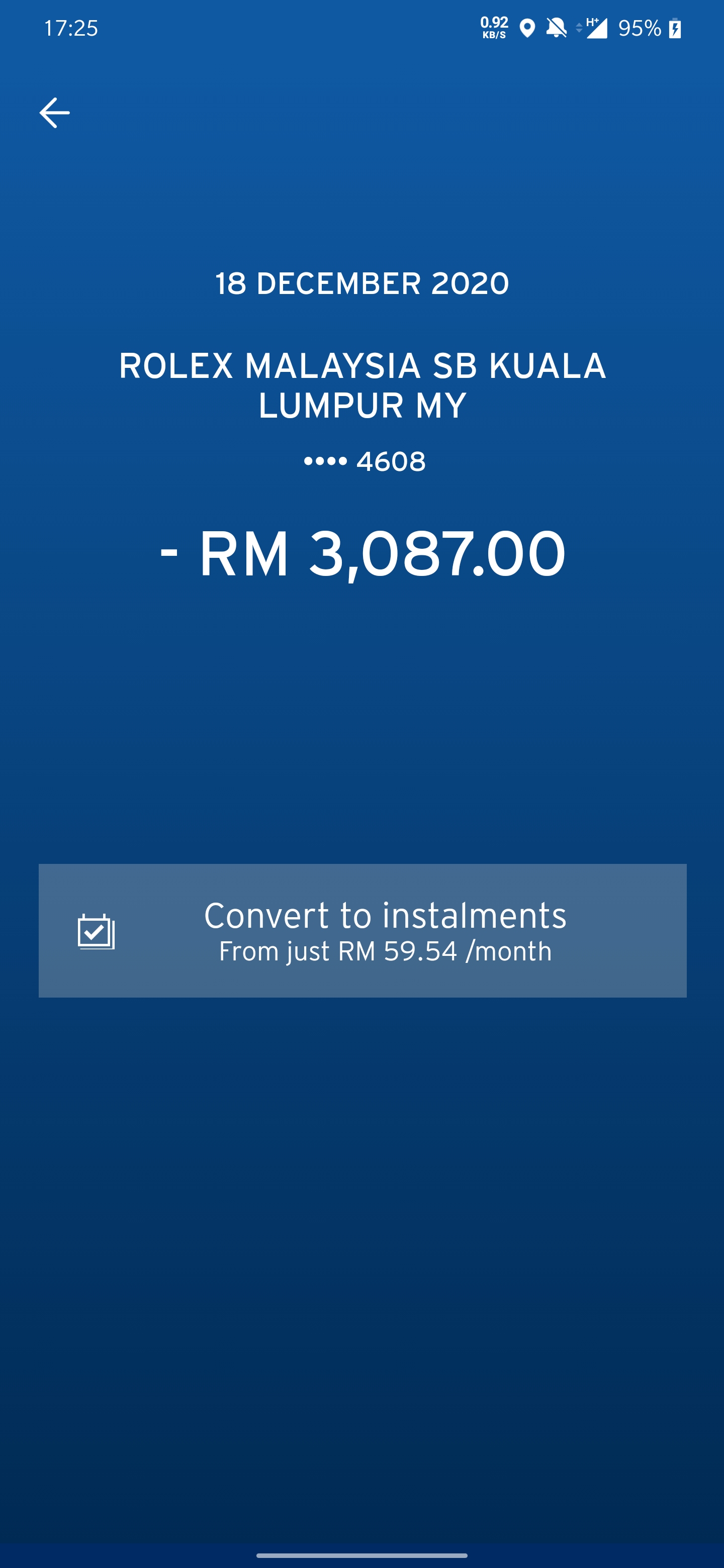Go back using the arrow icon
Viewport: 724px width, 1568px height.
tap(55, 113)
